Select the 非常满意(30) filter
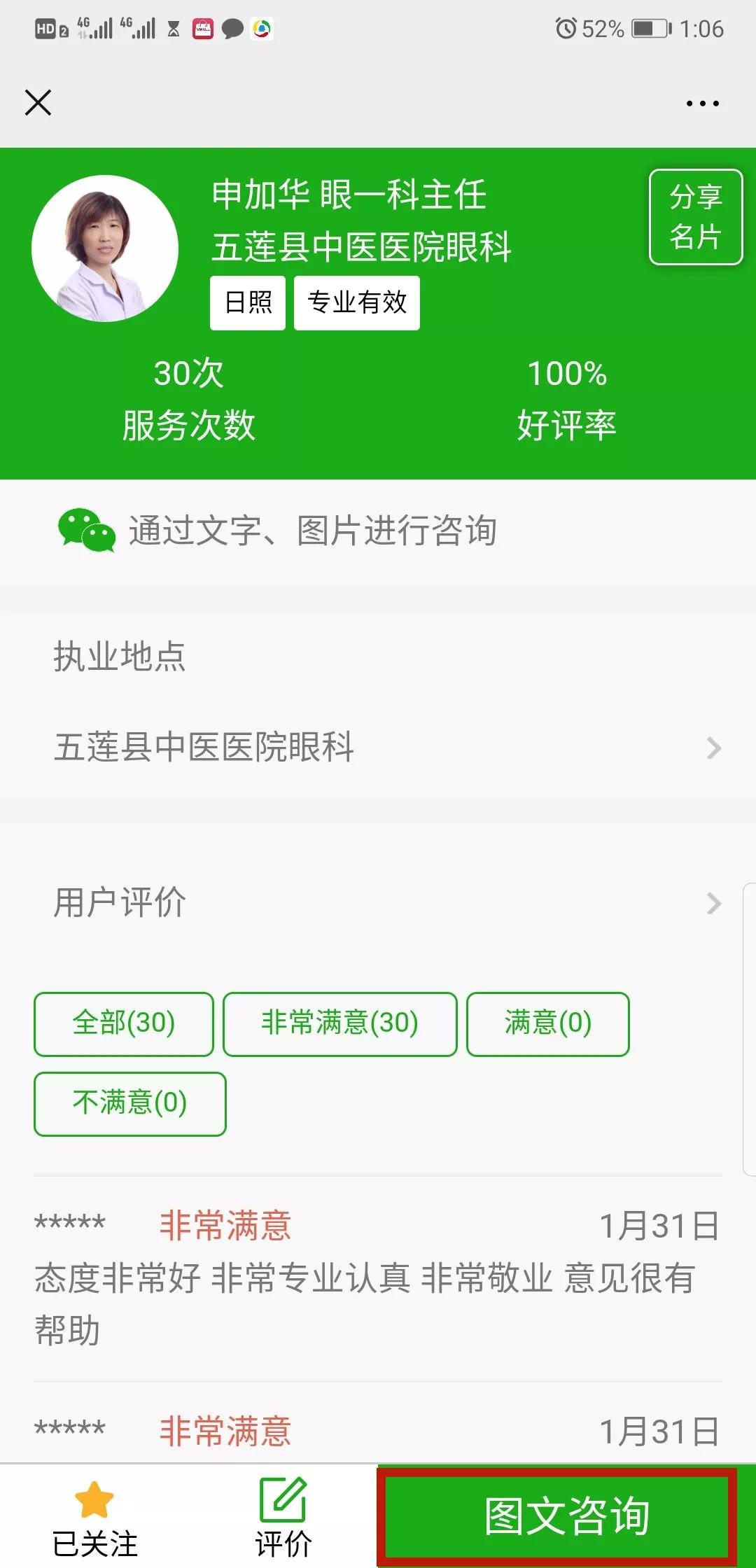This screenshot has width=756, height=1568. point(339,1023)
